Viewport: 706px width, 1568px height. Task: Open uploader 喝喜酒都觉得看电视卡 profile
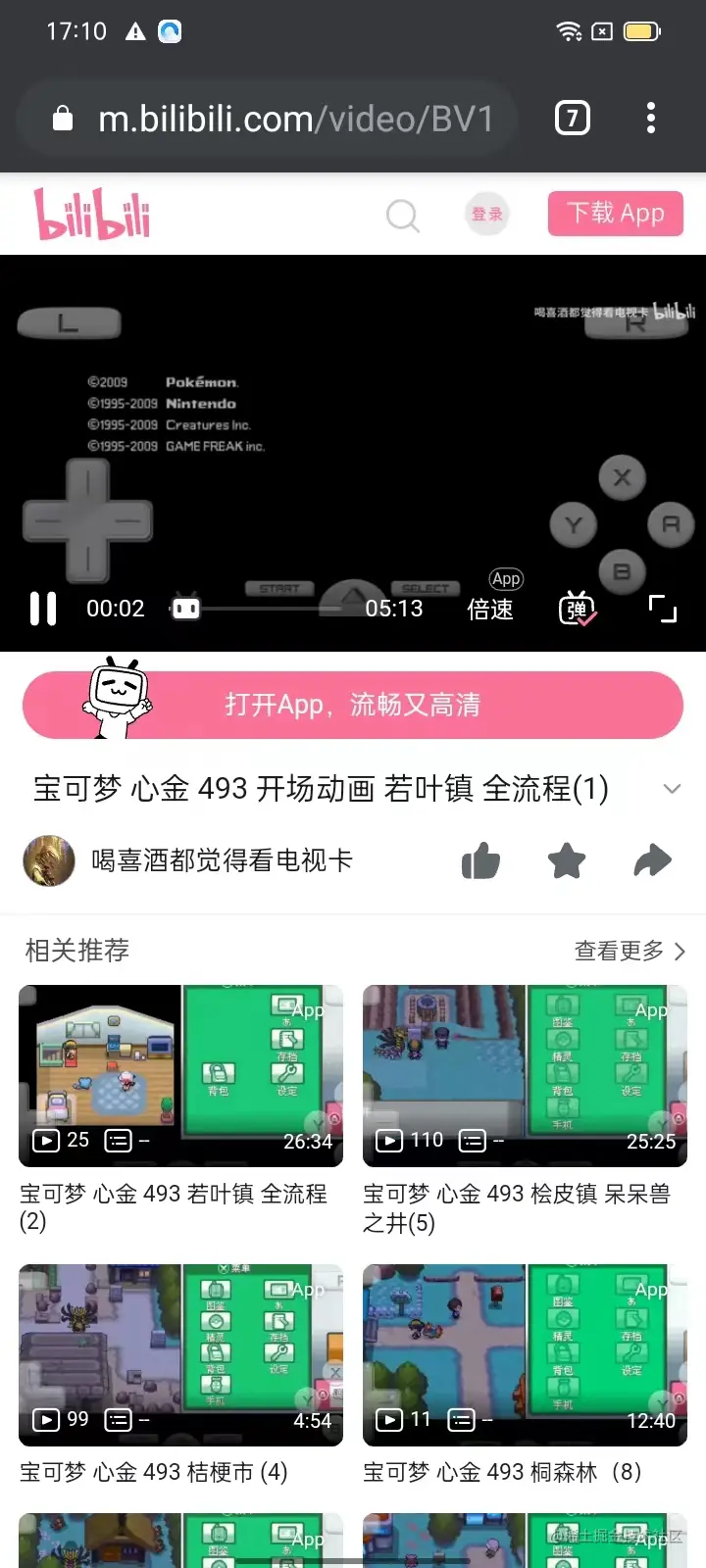click(221, 860)
